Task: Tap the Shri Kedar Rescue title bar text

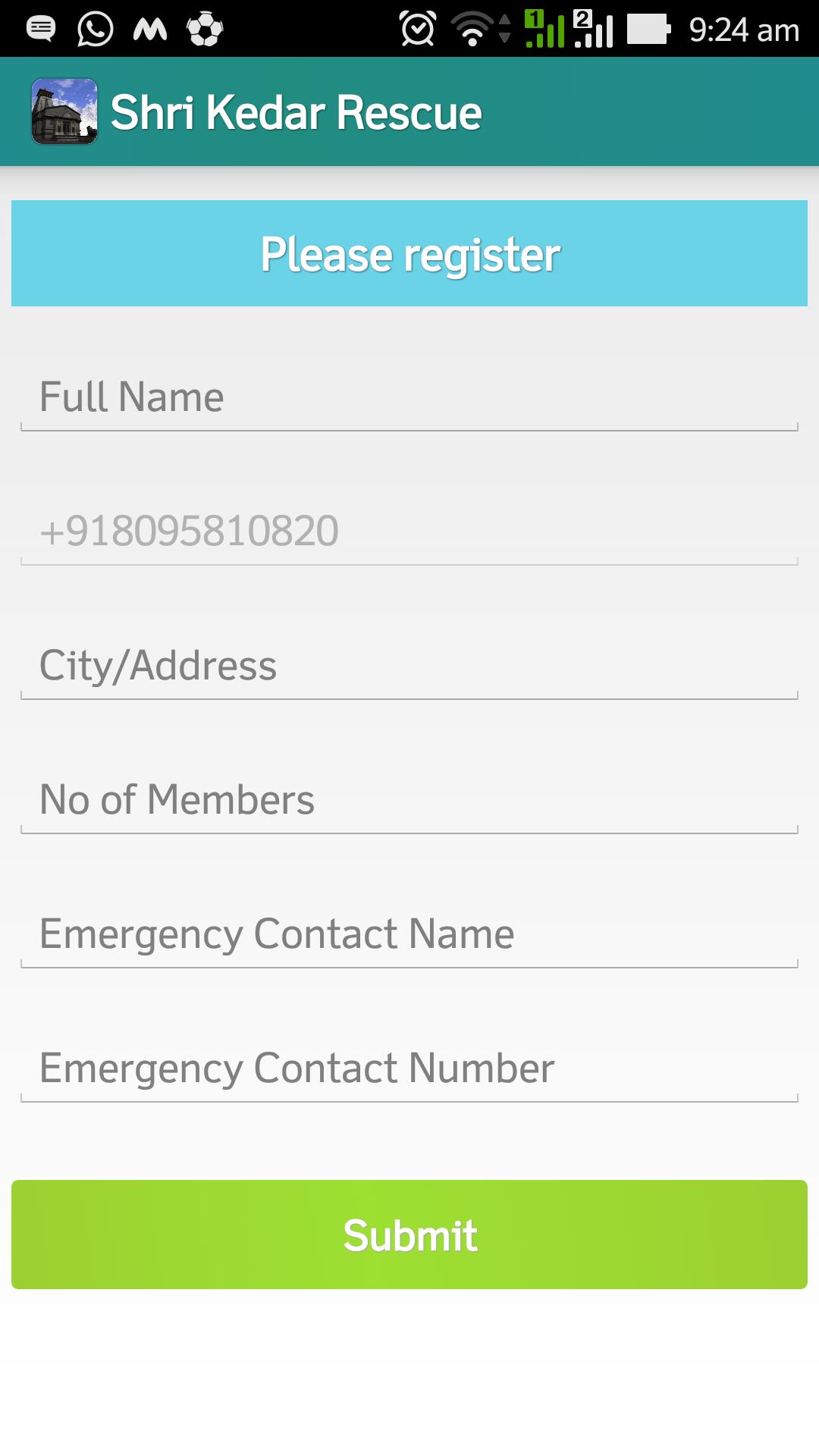Action: point(296,111)
